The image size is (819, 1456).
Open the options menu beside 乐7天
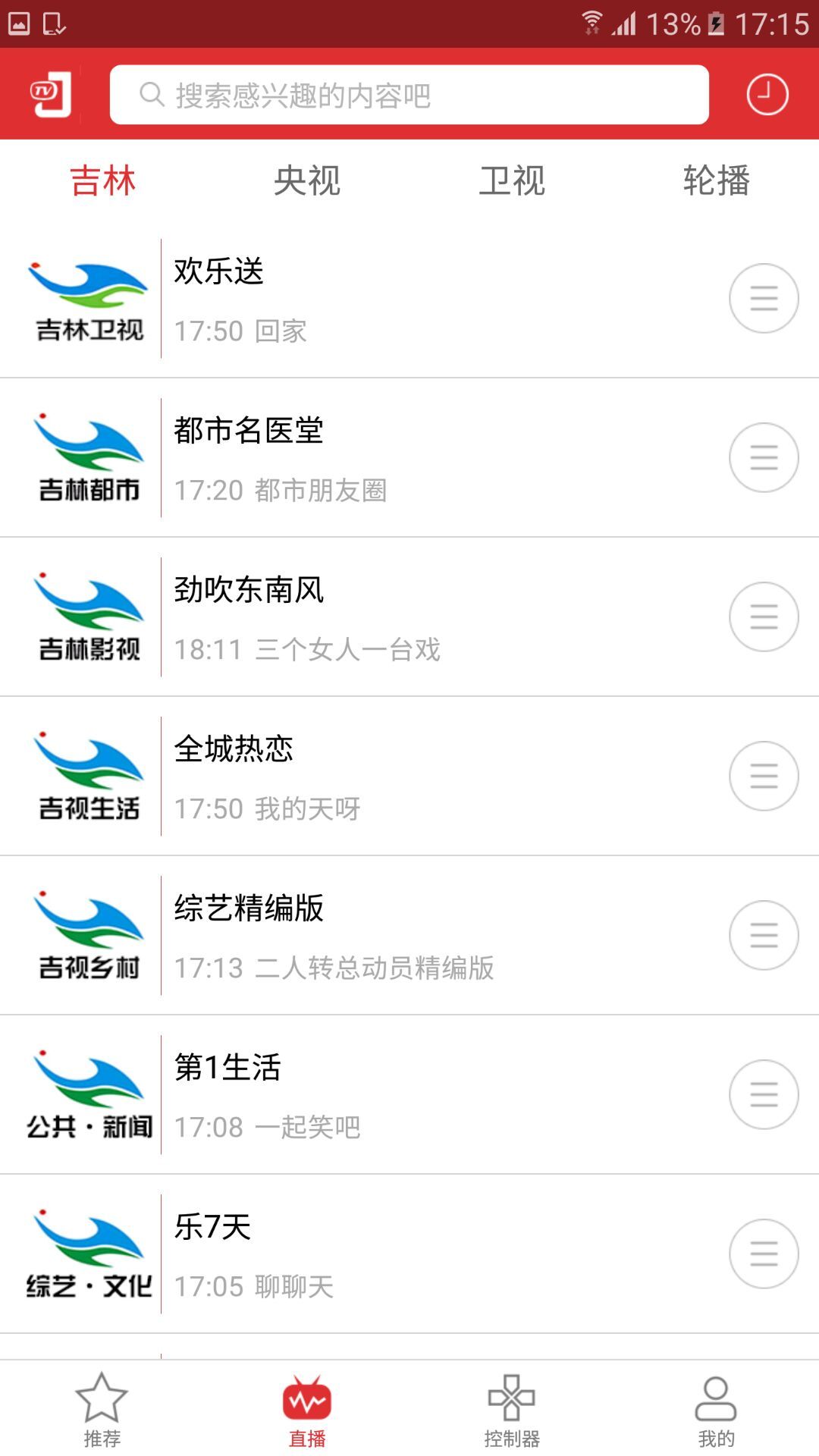coord(764,1254)
